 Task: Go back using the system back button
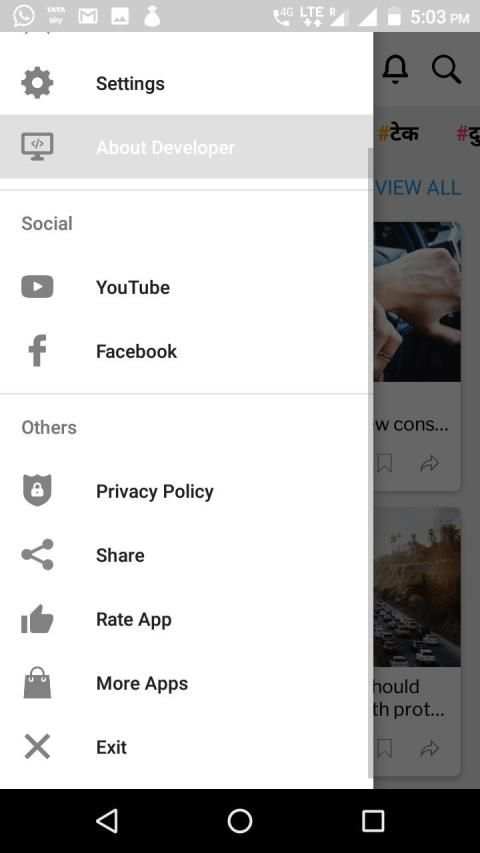coord(107,820)
